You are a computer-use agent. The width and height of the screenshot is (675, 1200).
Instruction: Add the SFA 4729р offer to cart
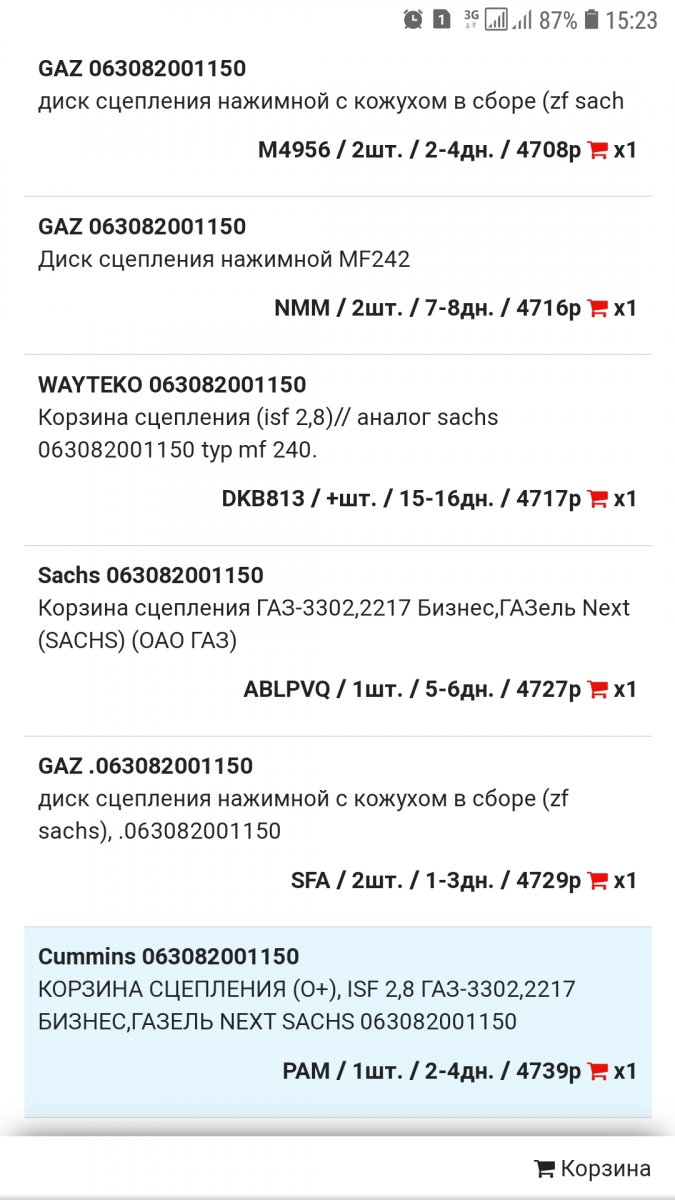(598, 881)
